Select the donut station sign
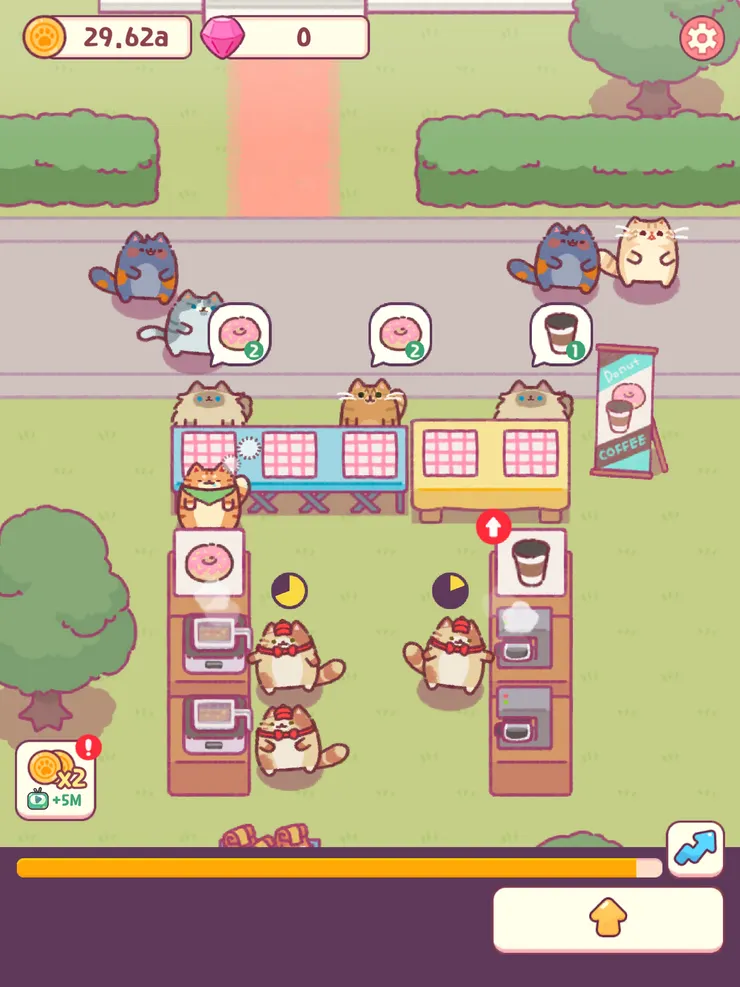The image size is (740, 987). click(209, 563)
